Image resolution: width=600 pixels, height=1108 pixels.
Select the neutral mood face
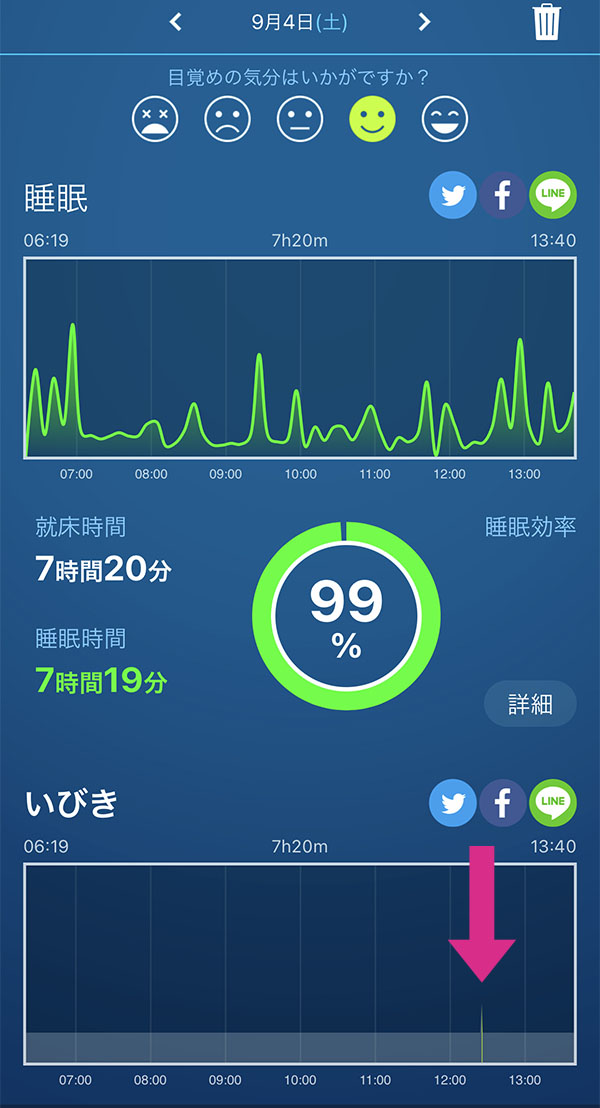[x=300, y=119]
